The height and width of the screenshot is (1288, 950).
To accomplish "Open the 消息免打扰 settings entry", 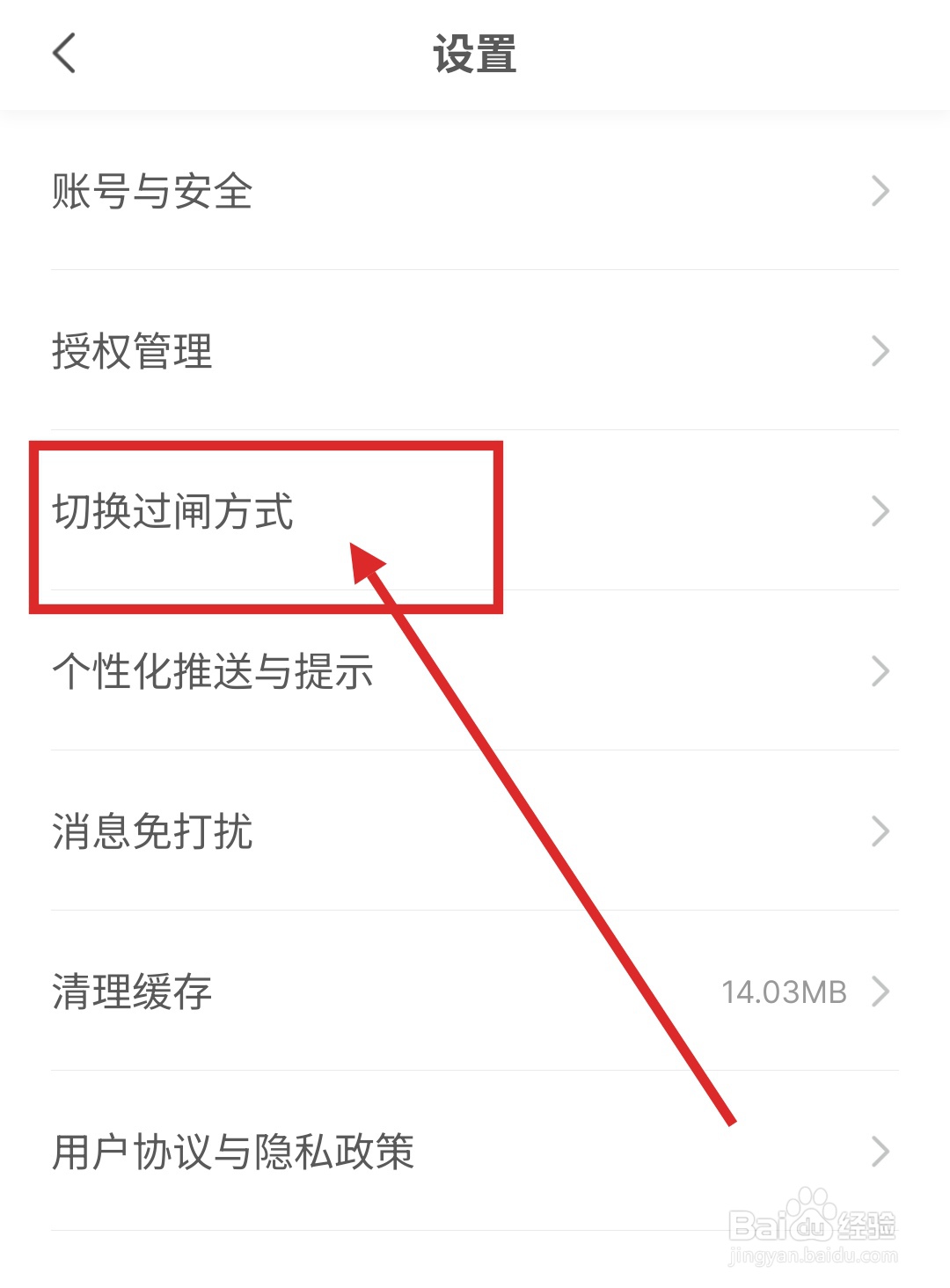I will (x=150, y=831).
